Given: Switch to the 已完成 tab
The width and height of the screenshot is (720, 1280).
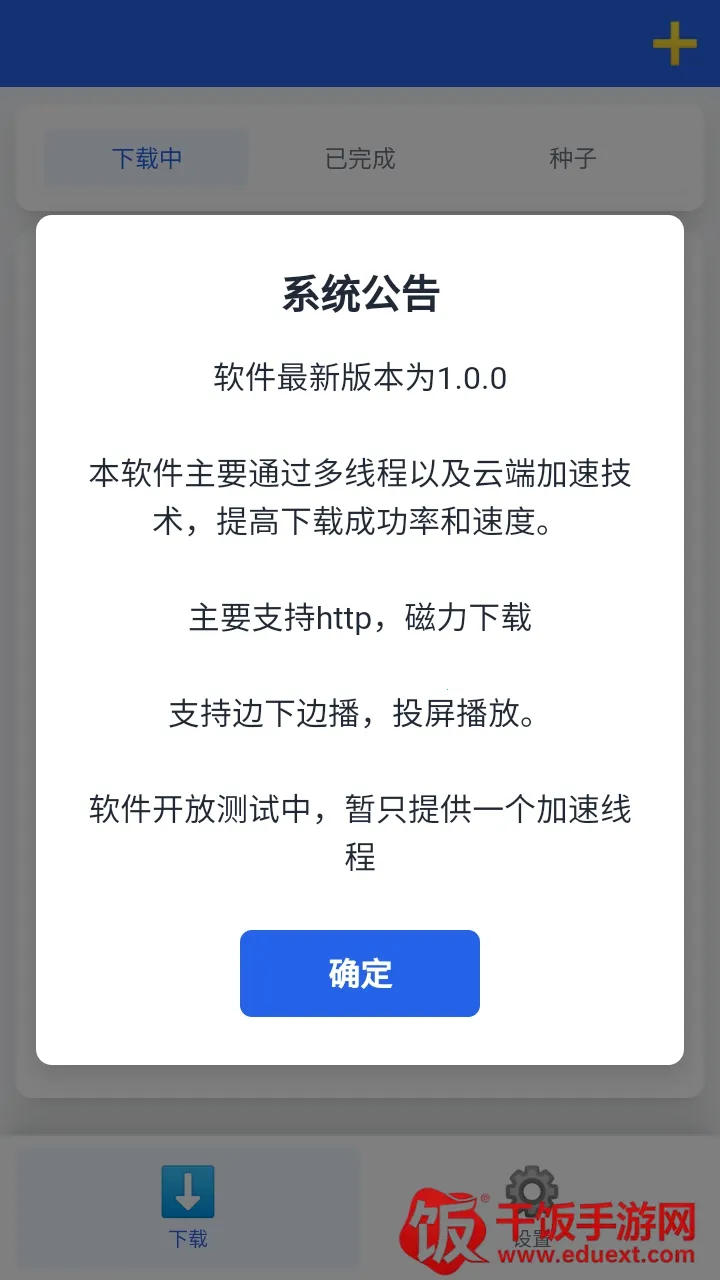Looking at the screenshot, I should 360,158.
